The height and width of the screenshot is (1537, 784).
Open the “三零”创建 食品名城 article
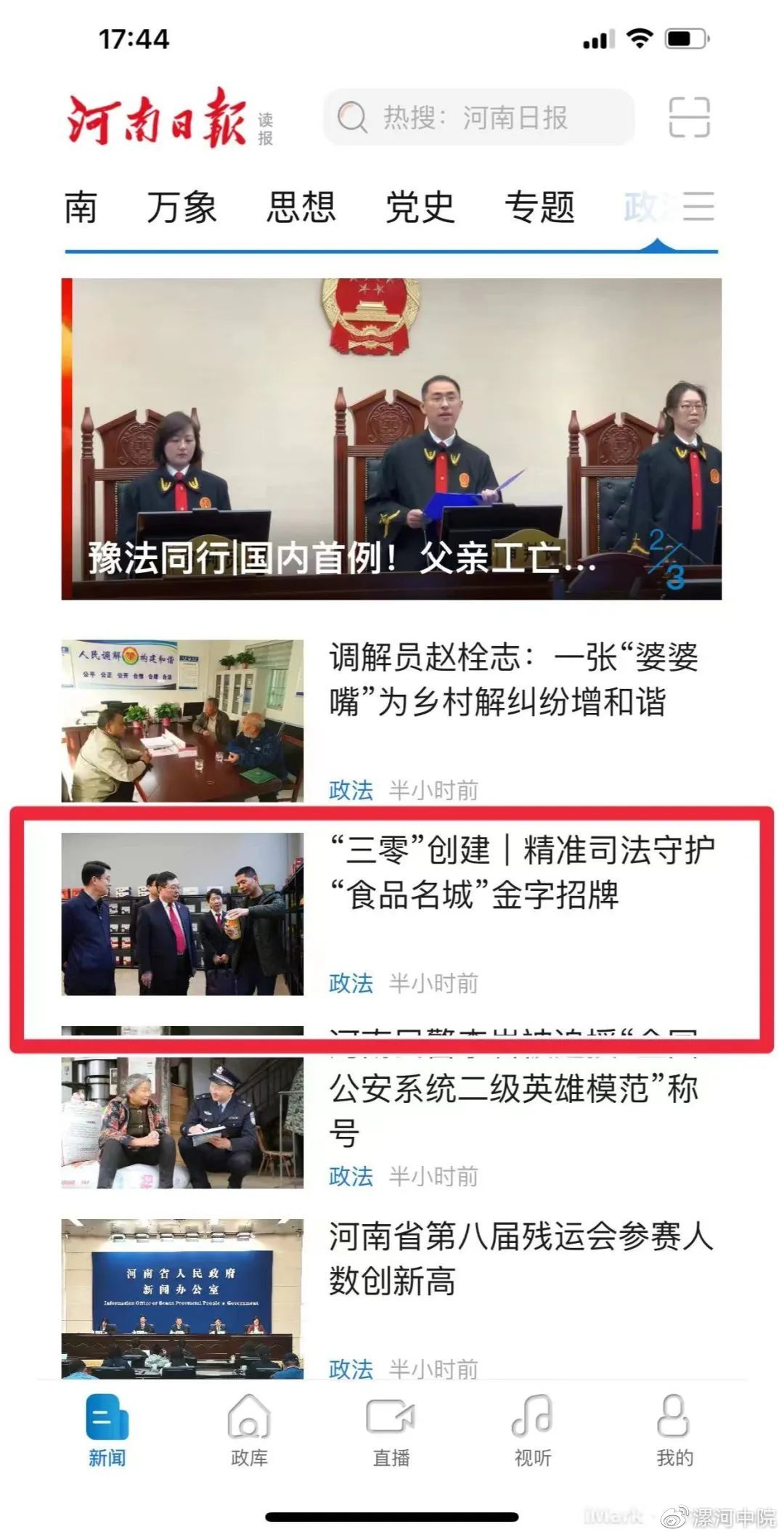(391, 914)
